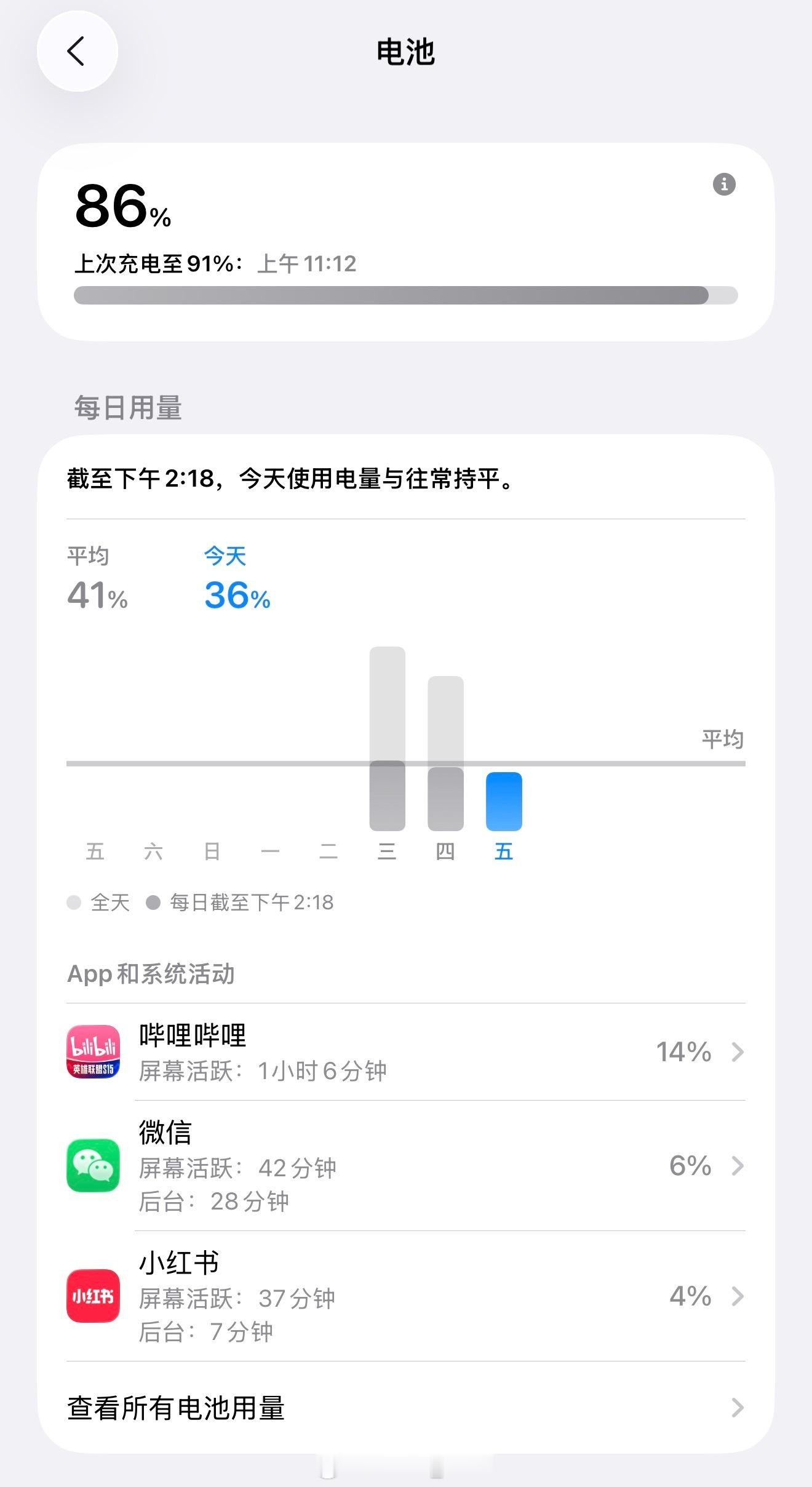Open 小红书 battery usage row
This screenshot has height=1487, width=812.
coord(406,1296)
